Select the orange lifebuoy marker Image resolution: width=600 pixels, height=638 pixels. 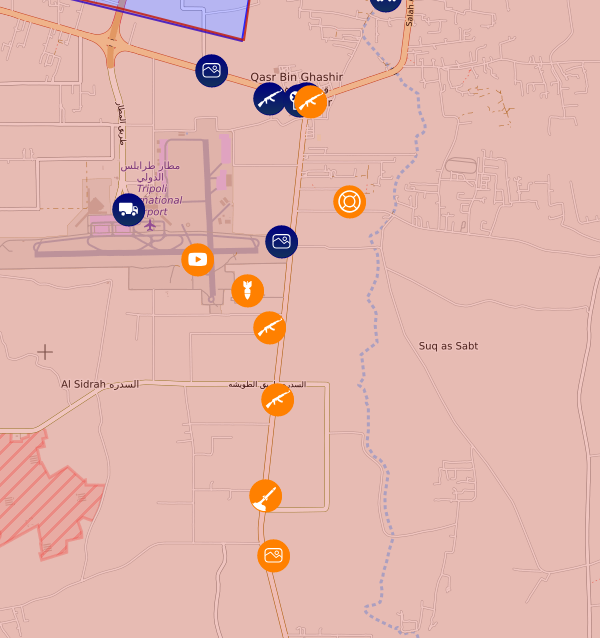pos(350,202)
